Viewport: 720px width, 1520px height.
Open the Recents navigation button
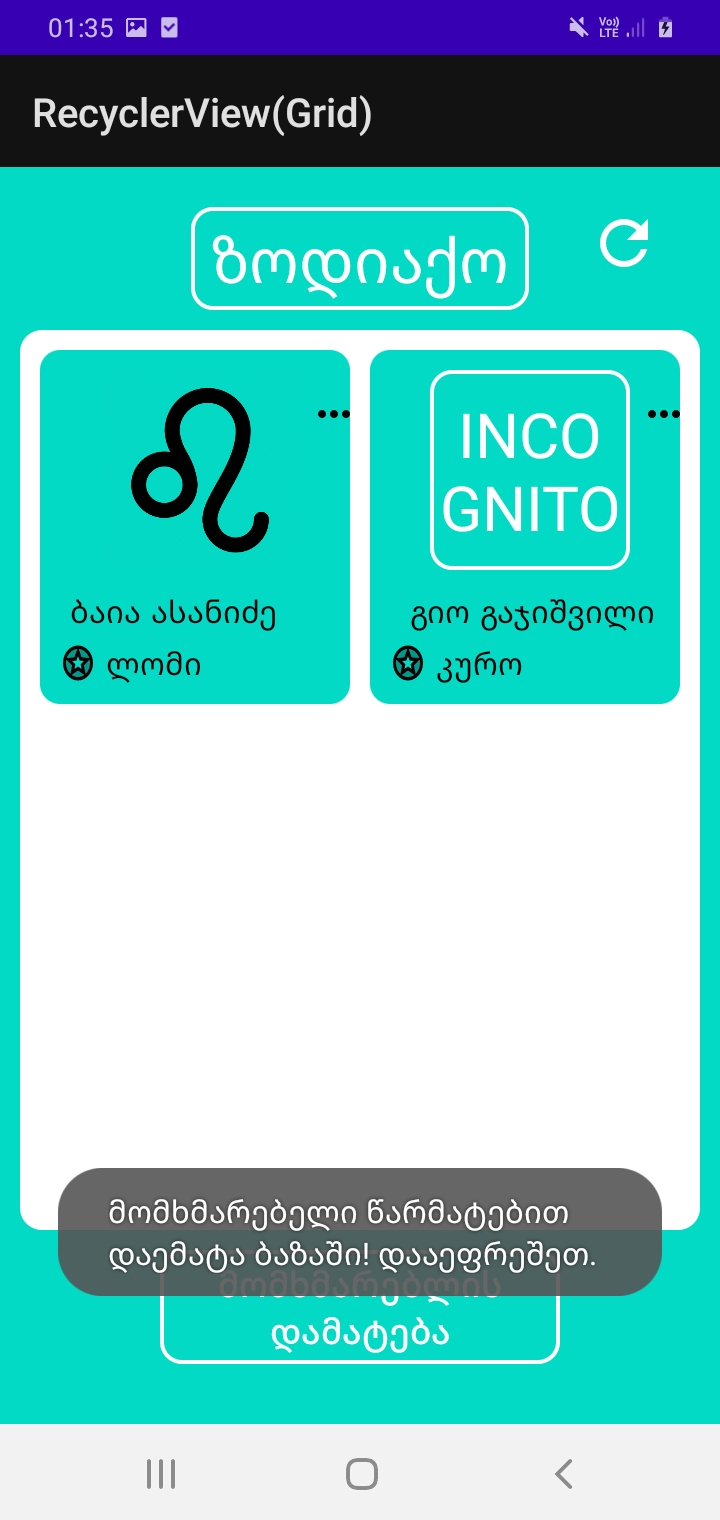pyautogui.click(x=160, y=1472)
